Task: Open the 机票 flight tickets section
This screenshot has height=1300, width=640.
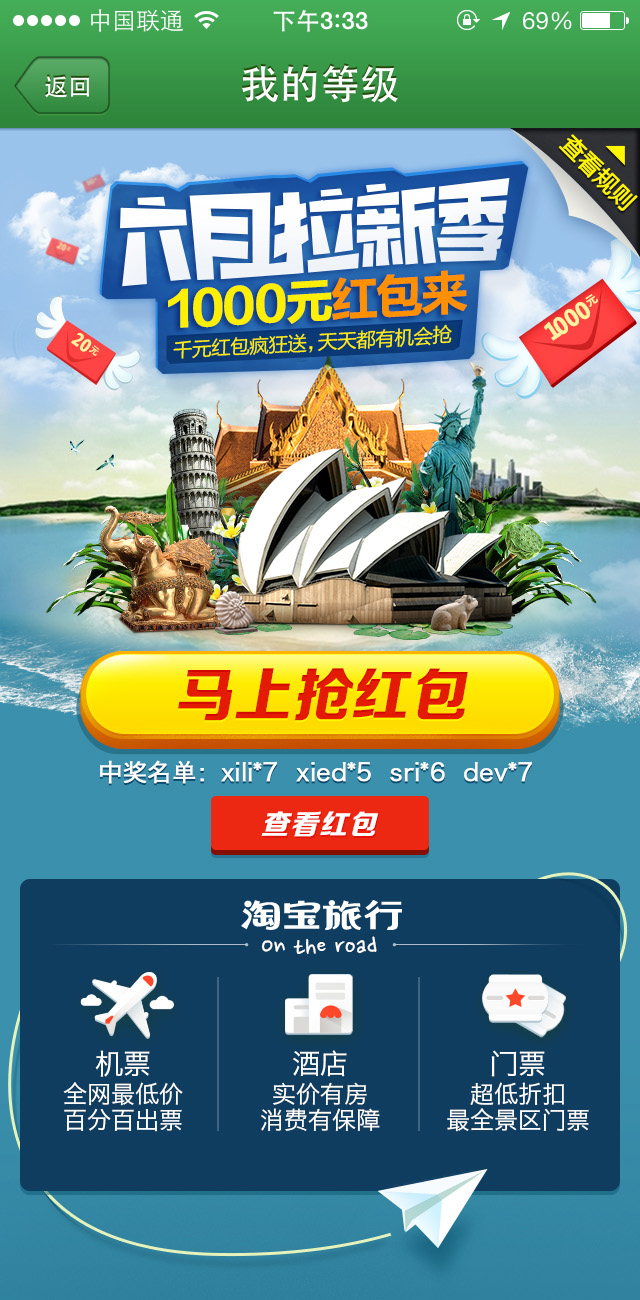Action: tap(124, 1050)
